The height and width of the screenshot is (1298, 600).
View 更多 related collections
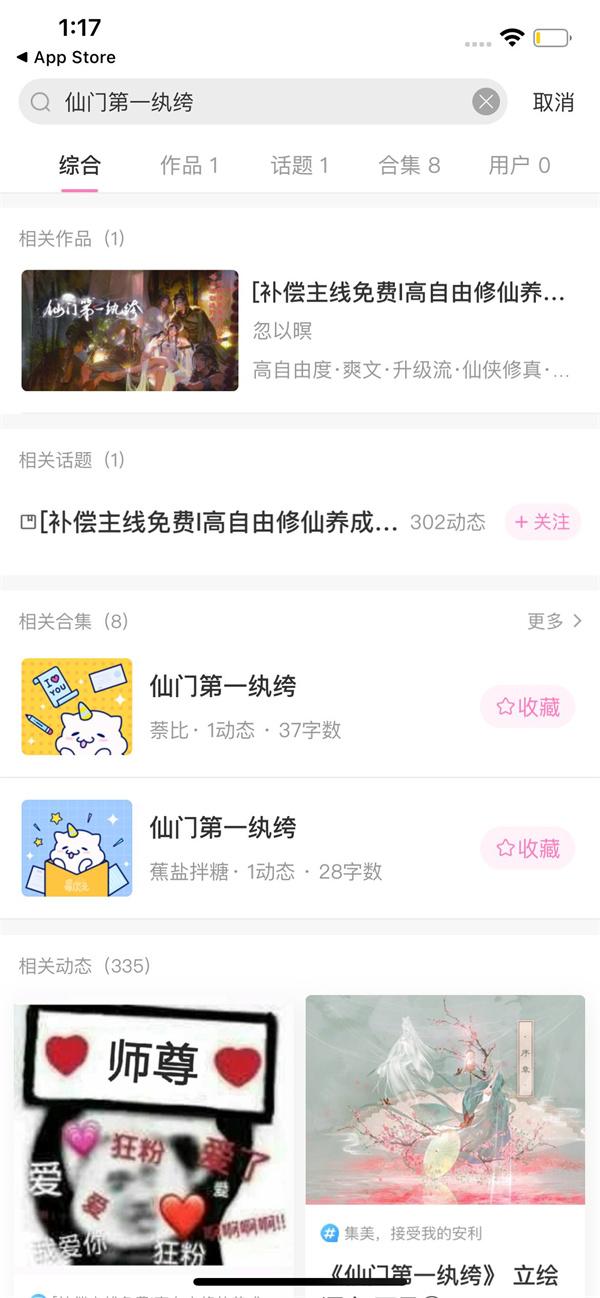[554, 621]
